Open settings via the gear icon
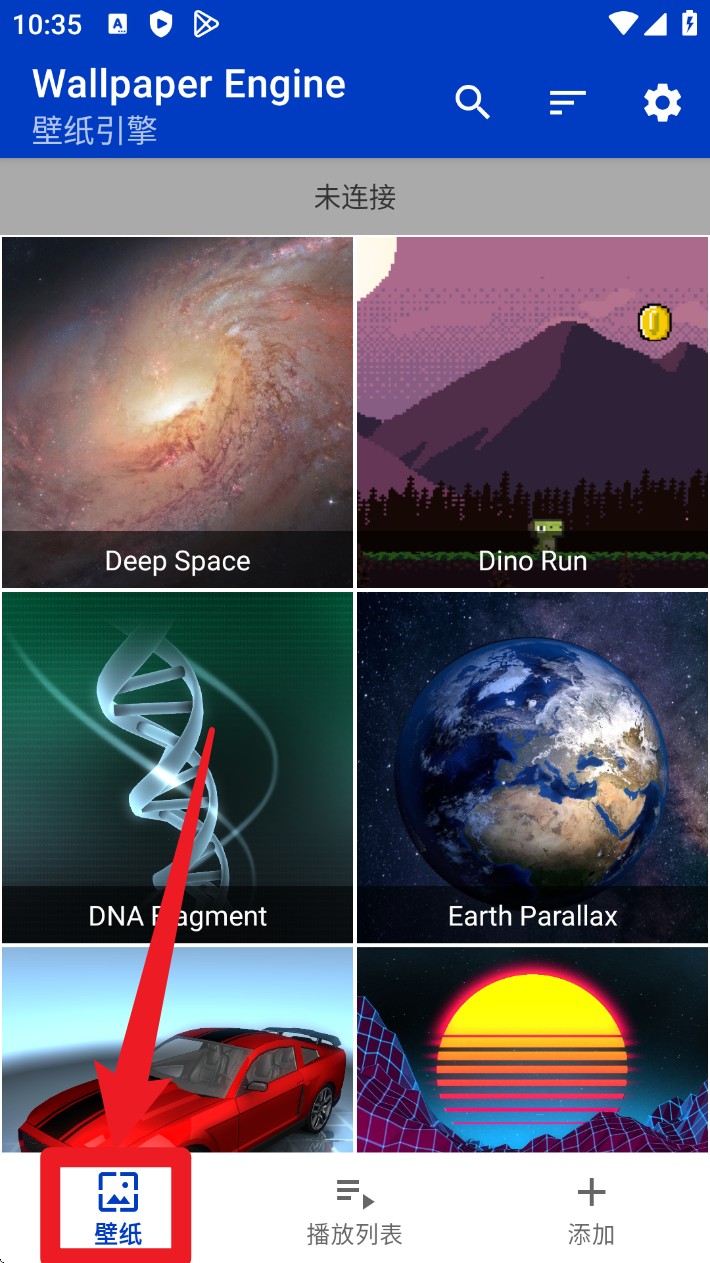 tap(662, 102)
